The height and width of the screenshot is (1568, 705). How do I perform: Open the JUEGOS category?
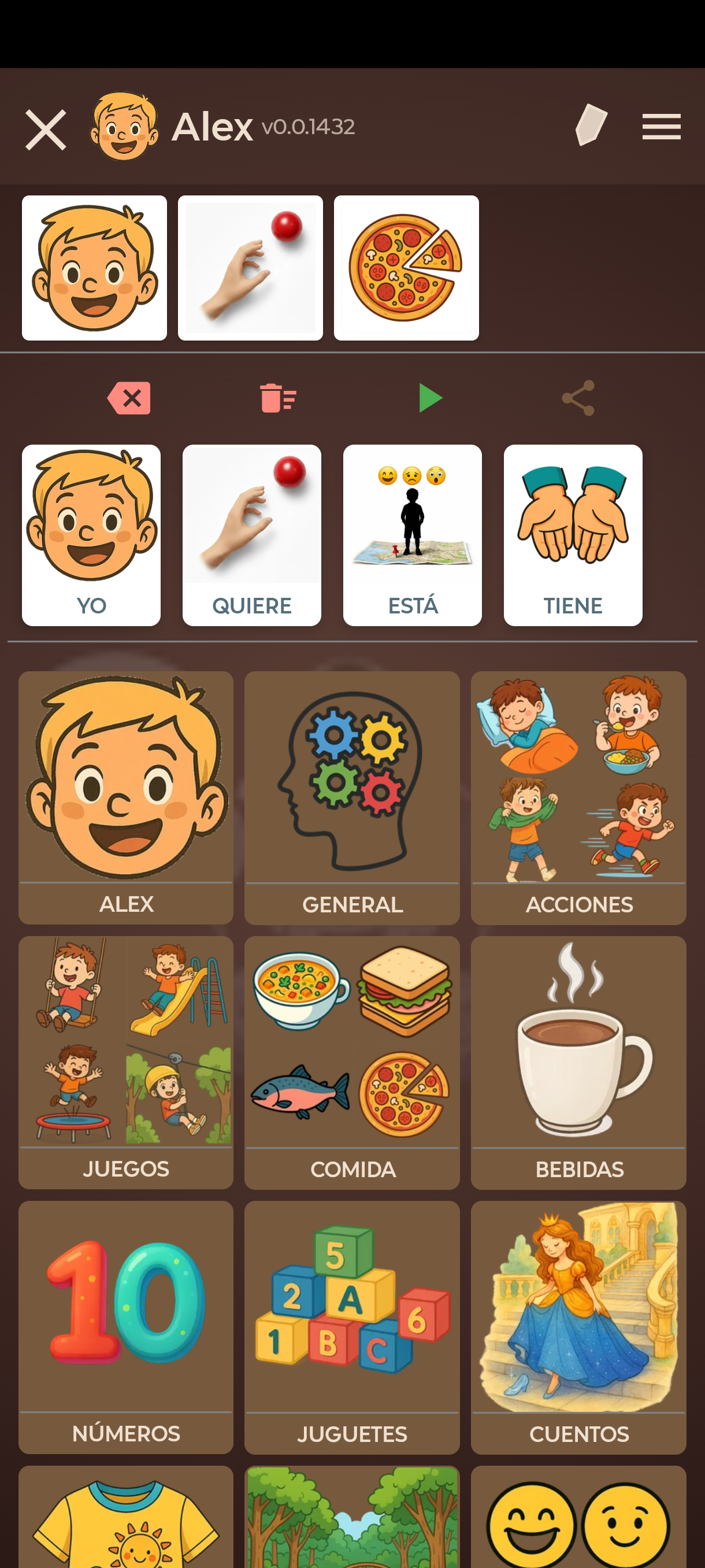126,1063
